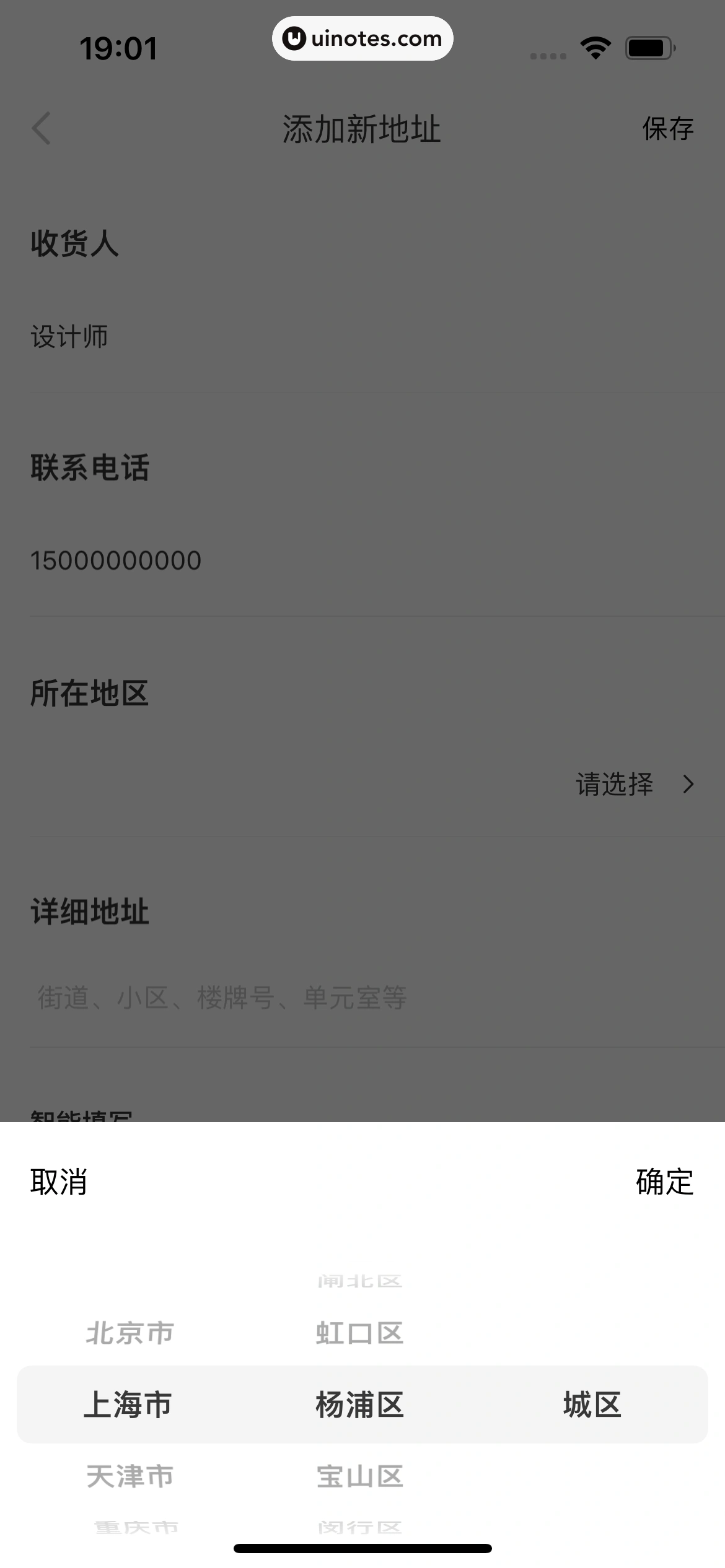Tap 保存 to save the address

click(x=668, y=129)
